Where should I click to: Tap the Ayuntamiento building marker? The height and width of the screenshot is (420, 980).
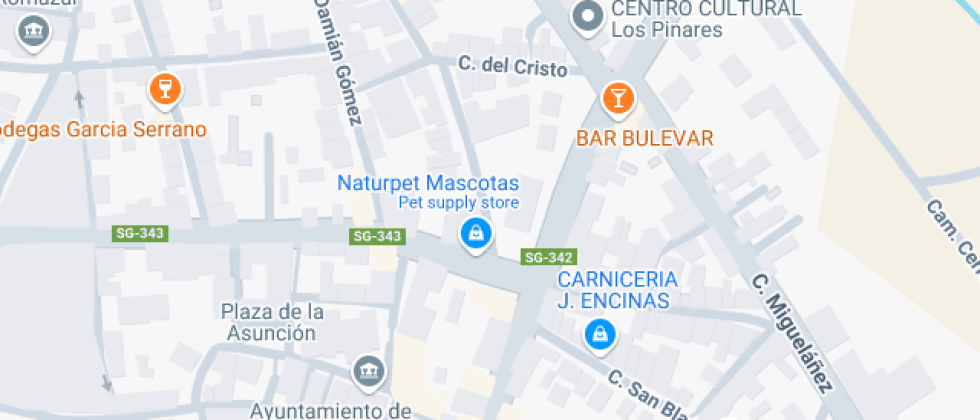pyautogui.click(x=369, y=373)
